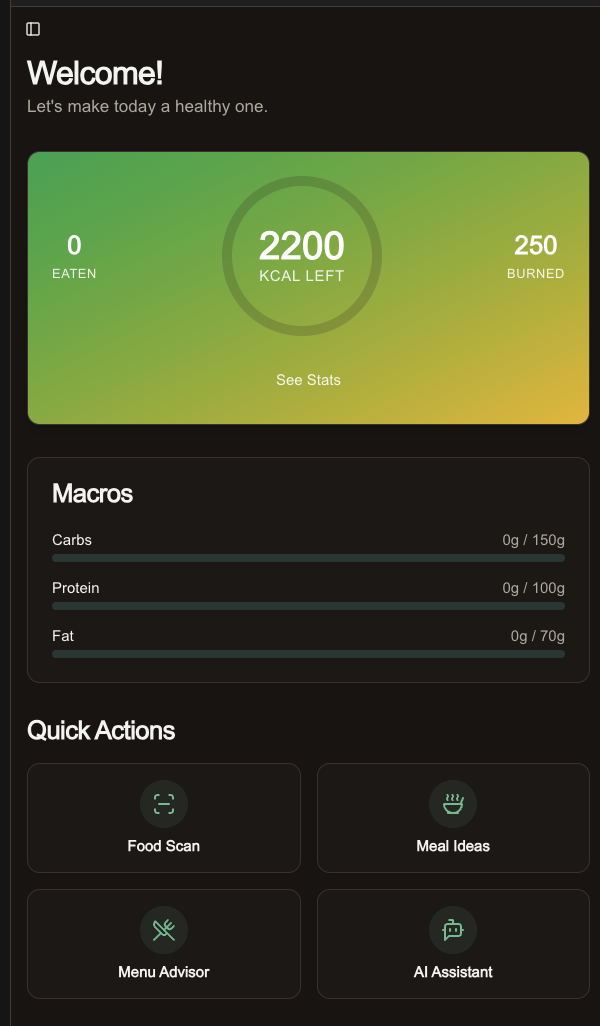Start the AI Assistant
Viewport: 600px width, 1026px height.
click(453, 944)
